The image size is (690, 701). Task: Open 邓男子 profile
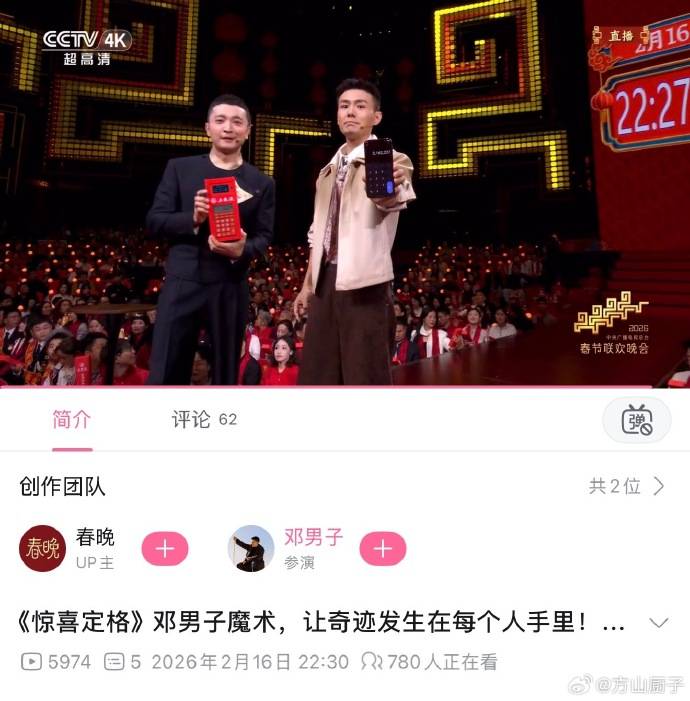[x=251, y=548]
